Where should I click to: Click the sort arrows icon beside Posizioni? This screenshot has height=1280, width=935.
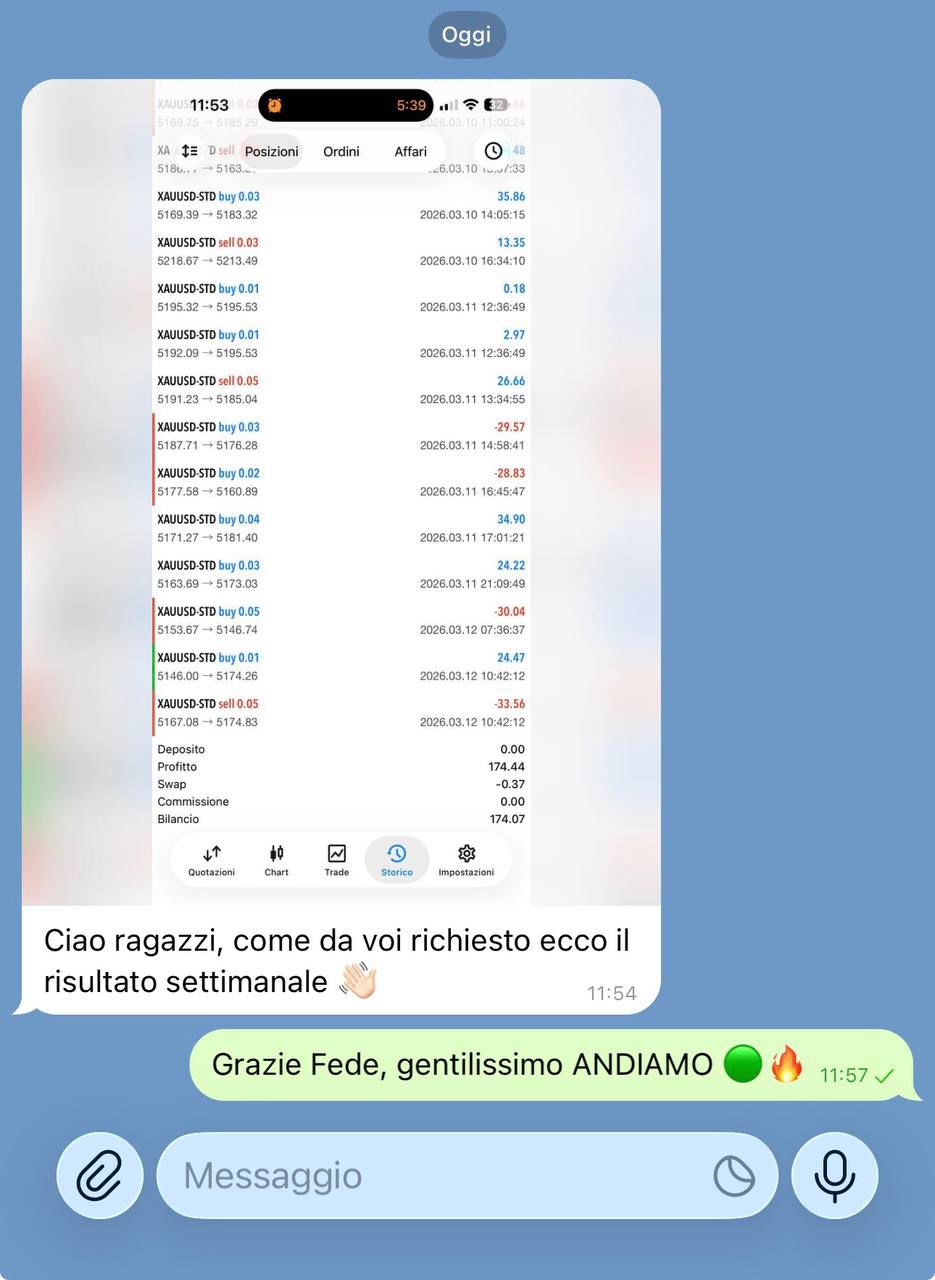click(190, 150)
